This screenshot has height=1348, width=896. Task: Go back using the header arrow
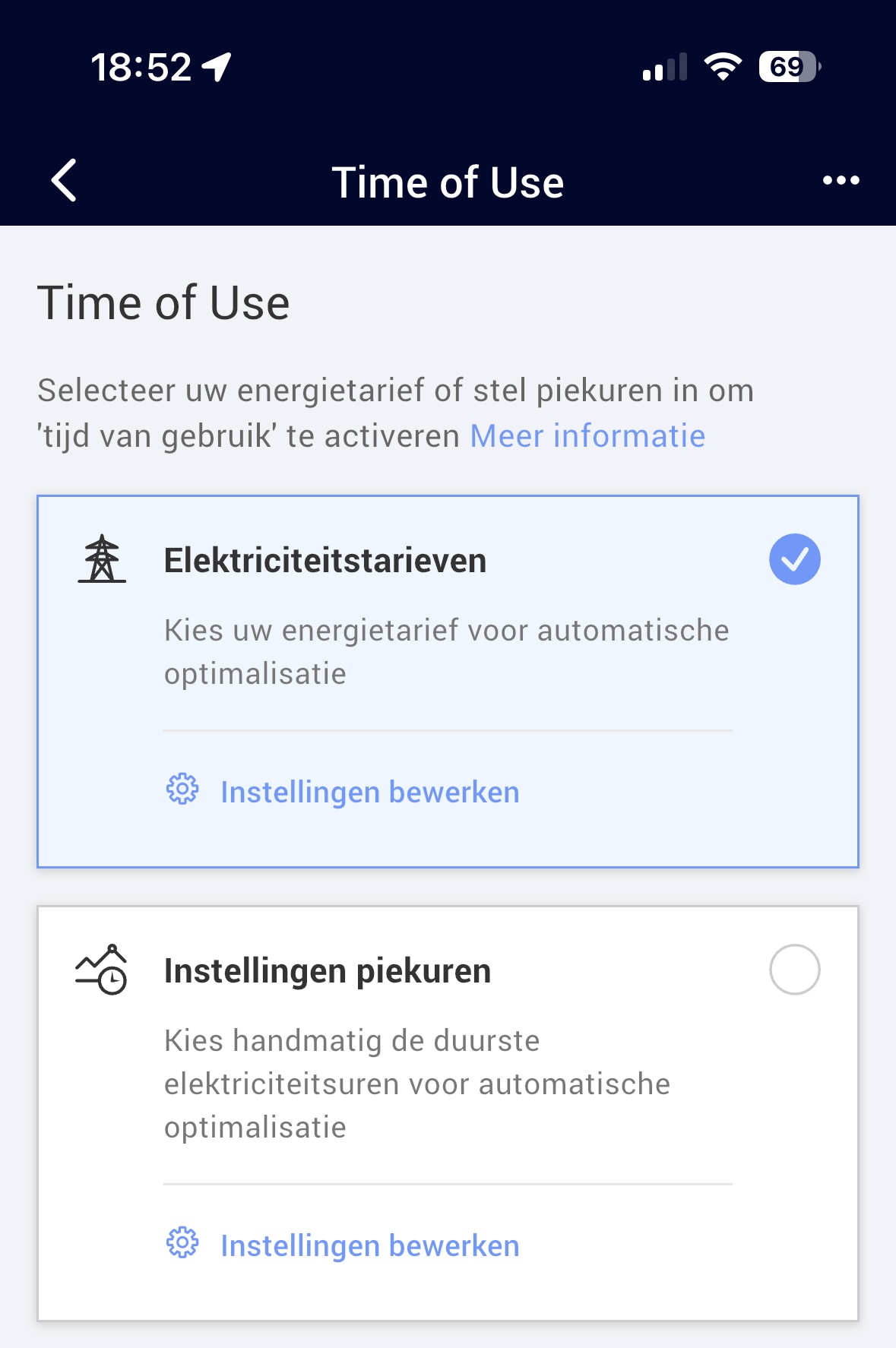pos(64,181)
